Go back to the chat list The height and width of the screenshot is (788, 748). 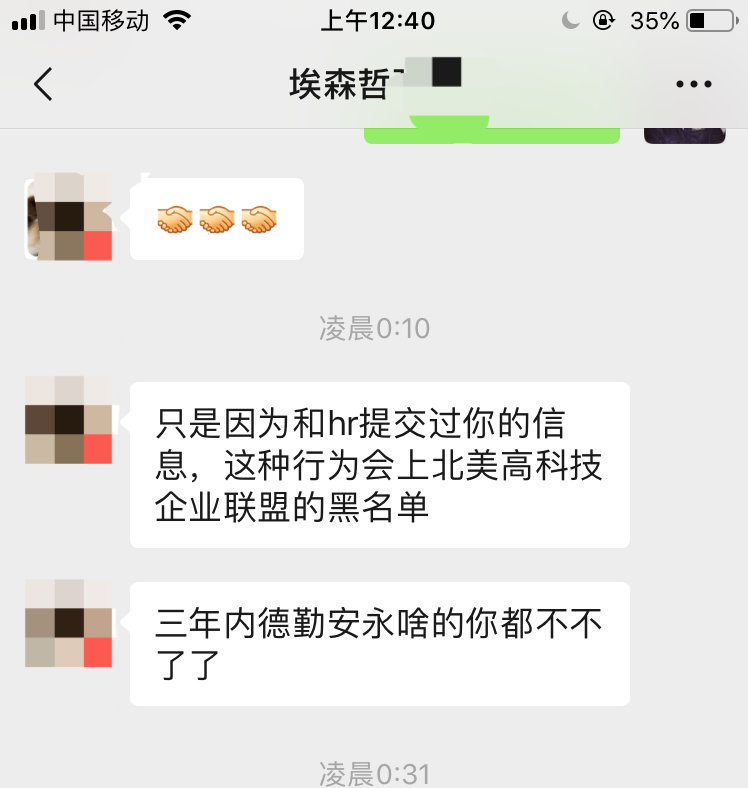click(x=42, y=84)
